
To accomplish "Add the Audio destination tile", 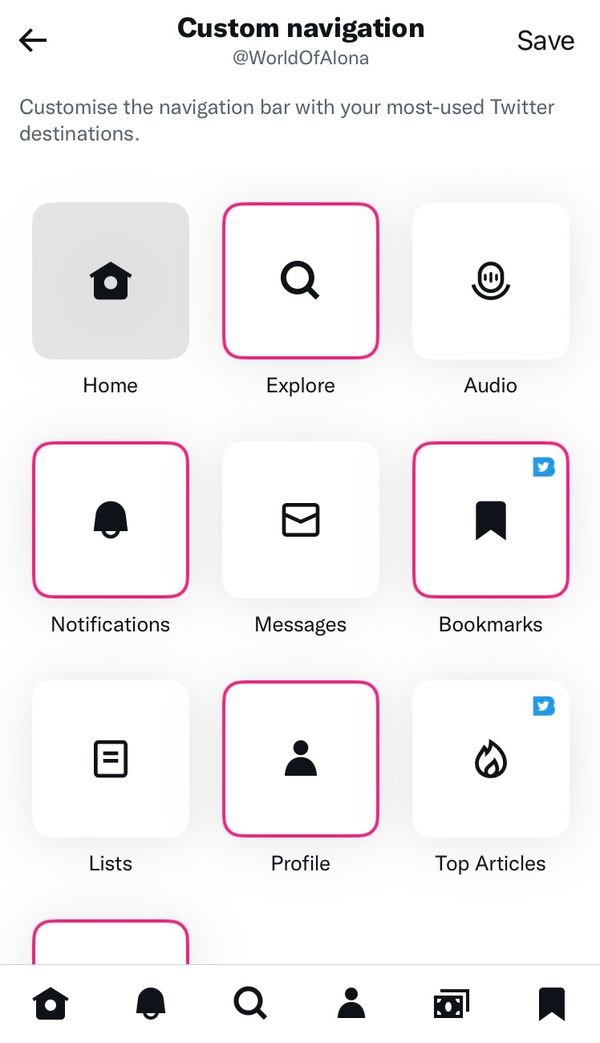I will pos(490,281).
